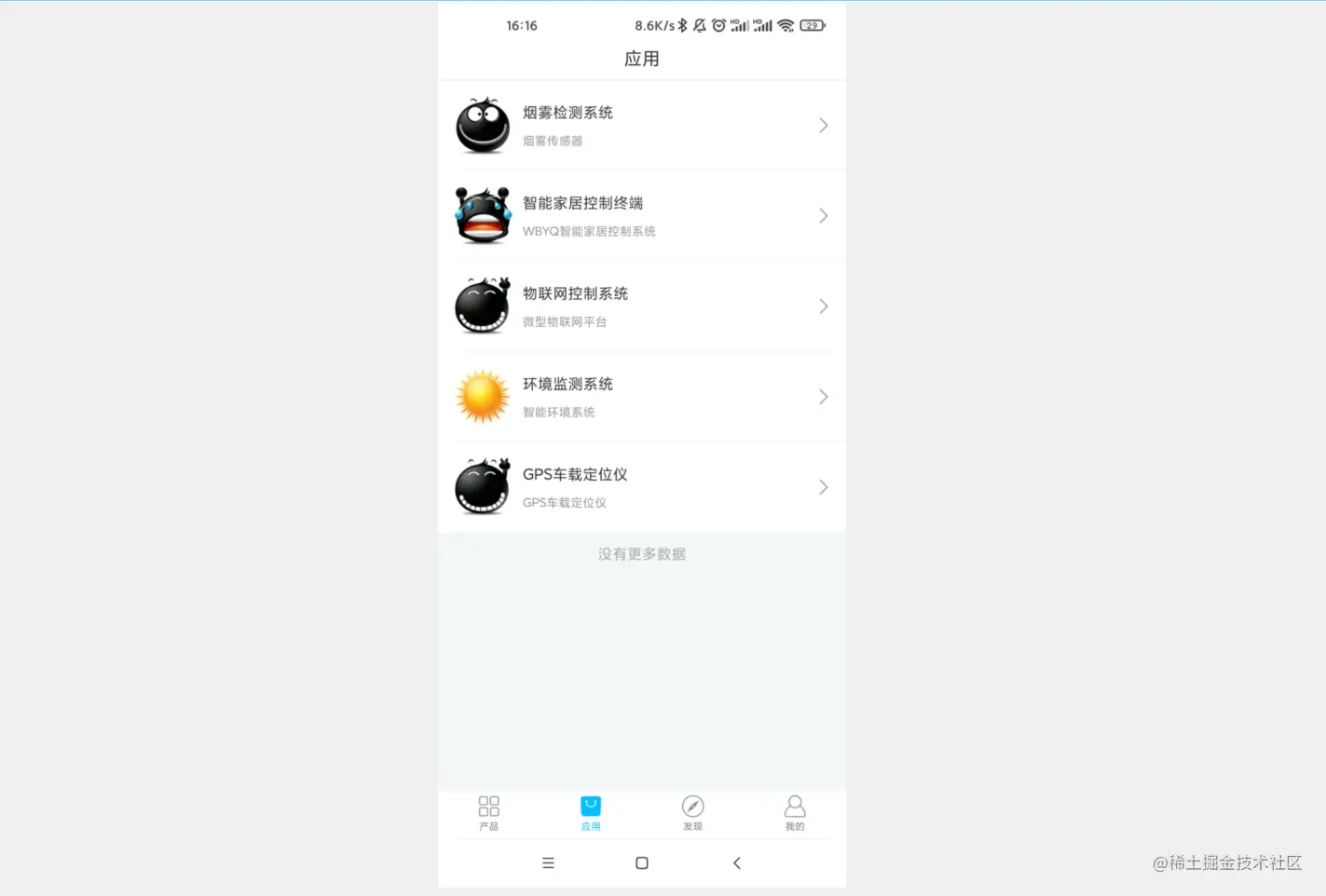Select the 应用 tab
The width and height of the screenshot is (1326, 896).
(x=591, y=812)
